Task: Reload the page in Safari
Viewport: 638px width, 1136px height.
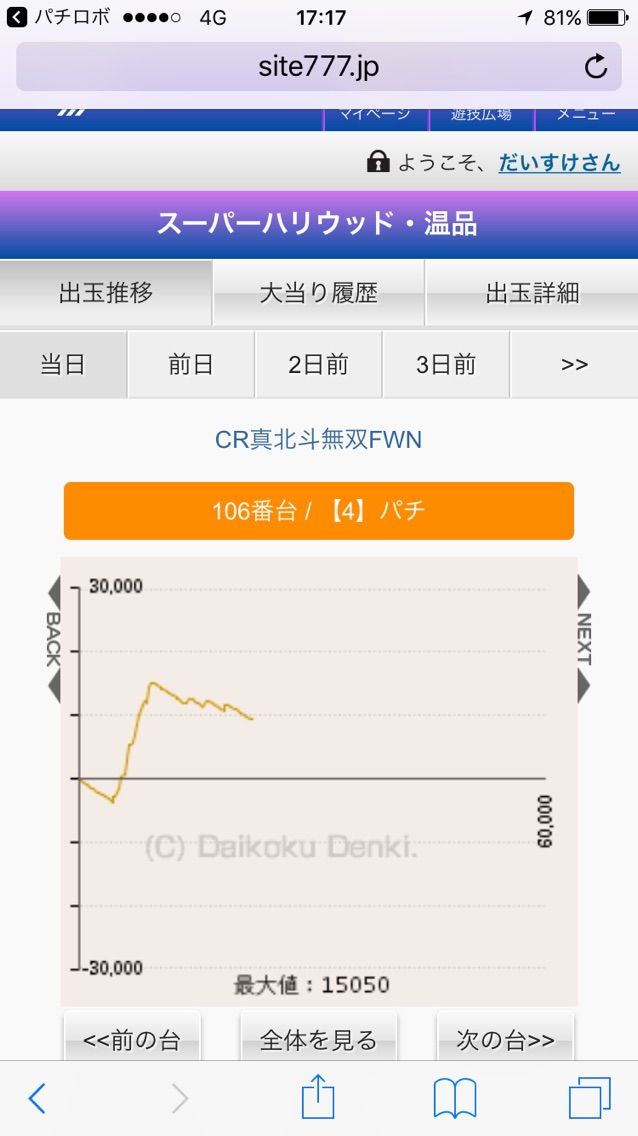Action: 596,67
